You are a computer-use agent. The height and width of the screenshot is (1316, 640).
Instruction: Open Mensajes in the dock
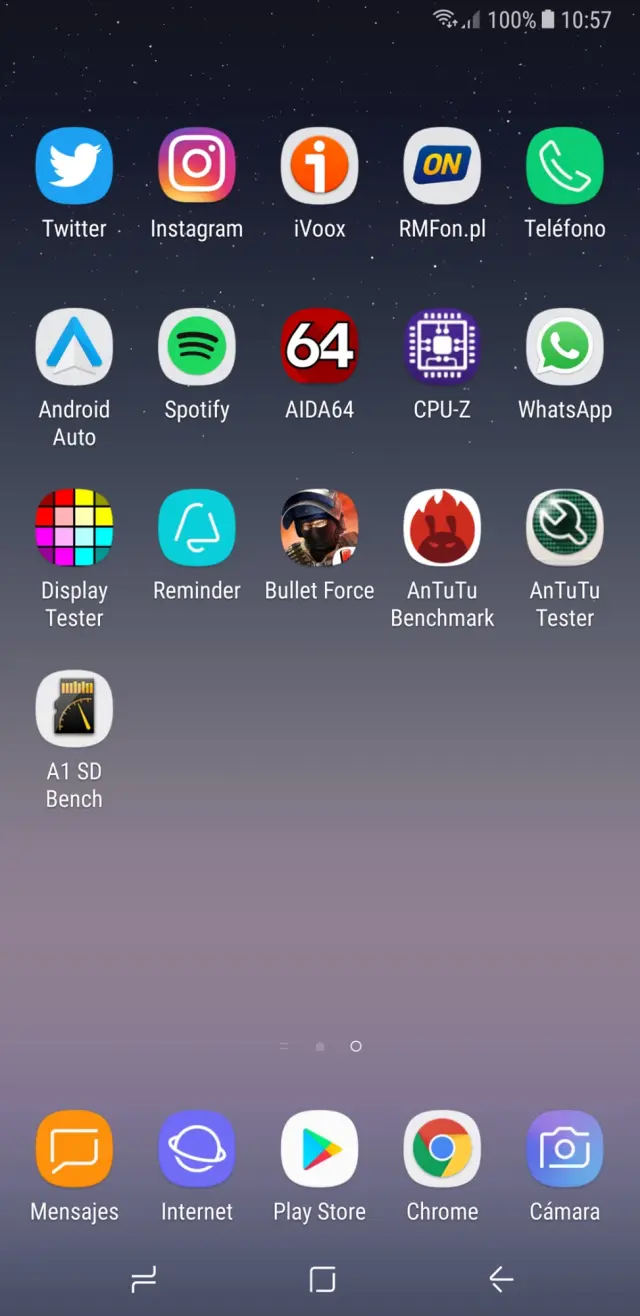[74, 1149]
